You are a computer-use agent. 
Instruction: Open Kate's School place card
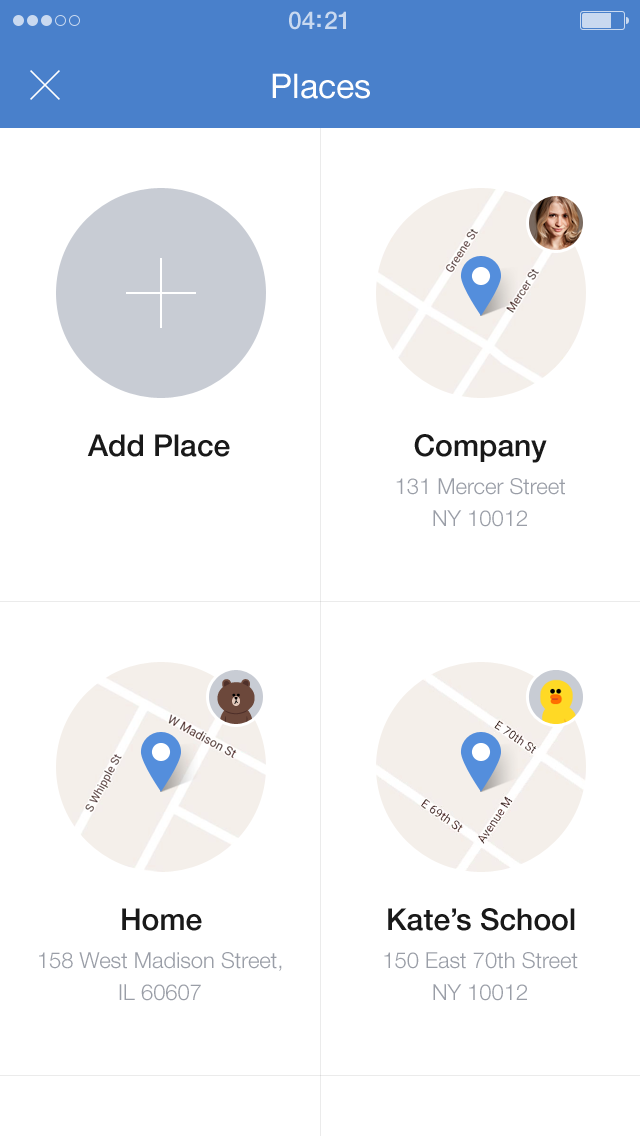[x=480, y=840]
